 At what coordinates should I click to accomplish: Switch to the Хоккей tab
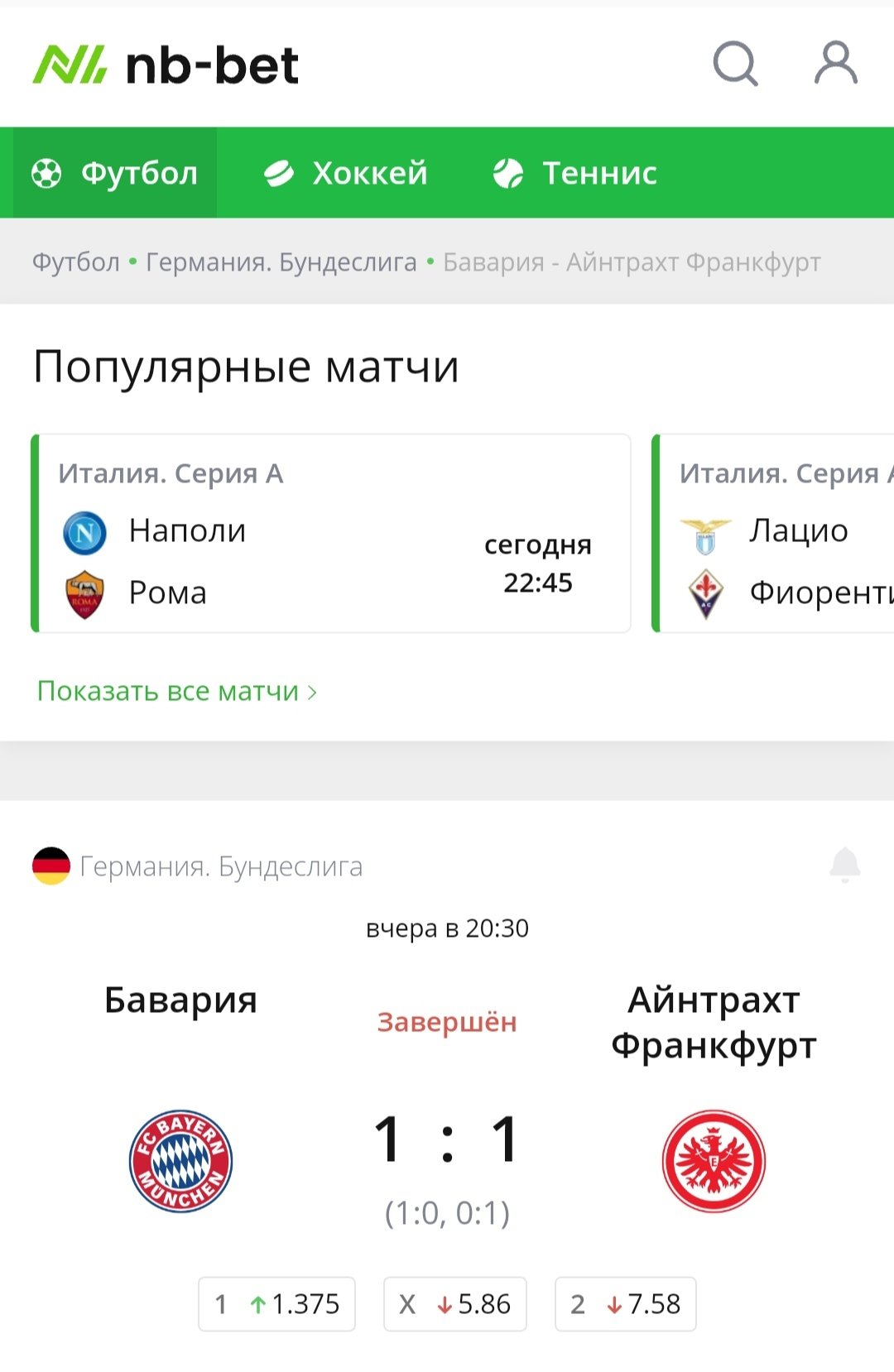click(346, 173)
